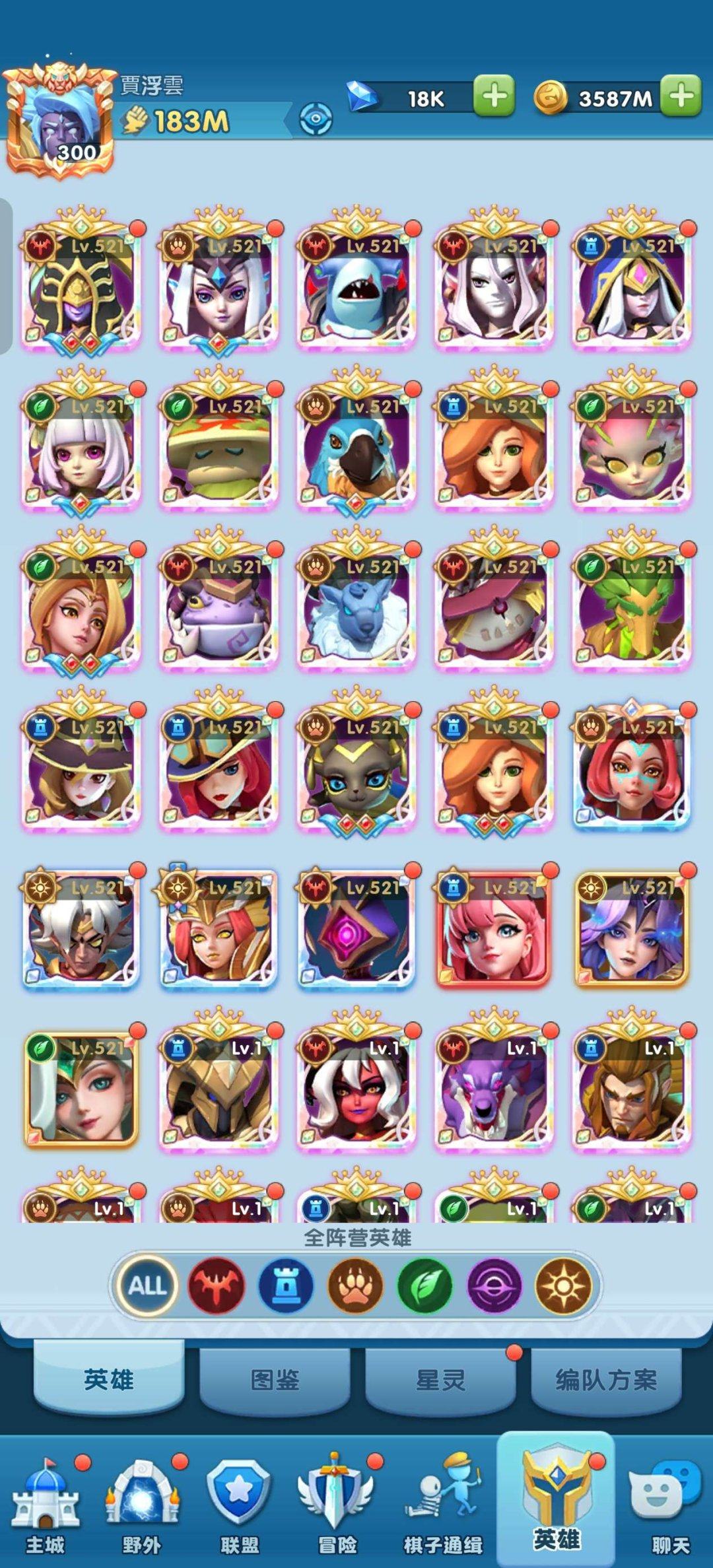Filter heroes by purple void faction

[494, 1285]
